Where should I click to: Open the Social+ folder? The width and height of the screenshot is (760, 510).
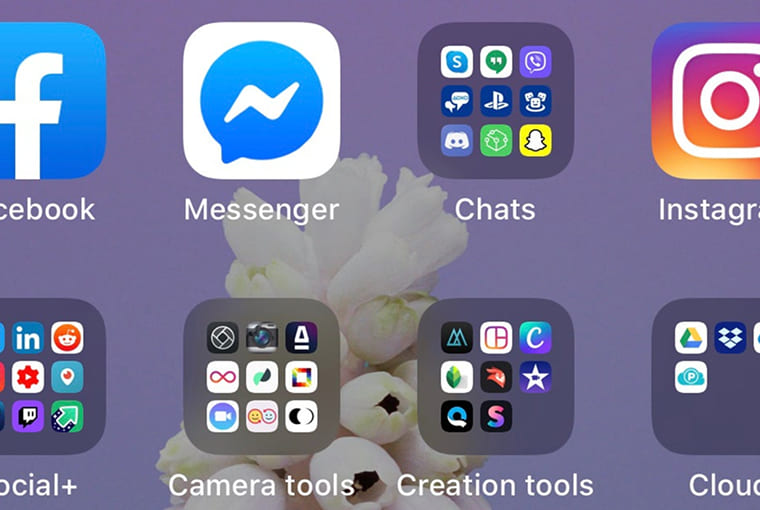(45, 376)
